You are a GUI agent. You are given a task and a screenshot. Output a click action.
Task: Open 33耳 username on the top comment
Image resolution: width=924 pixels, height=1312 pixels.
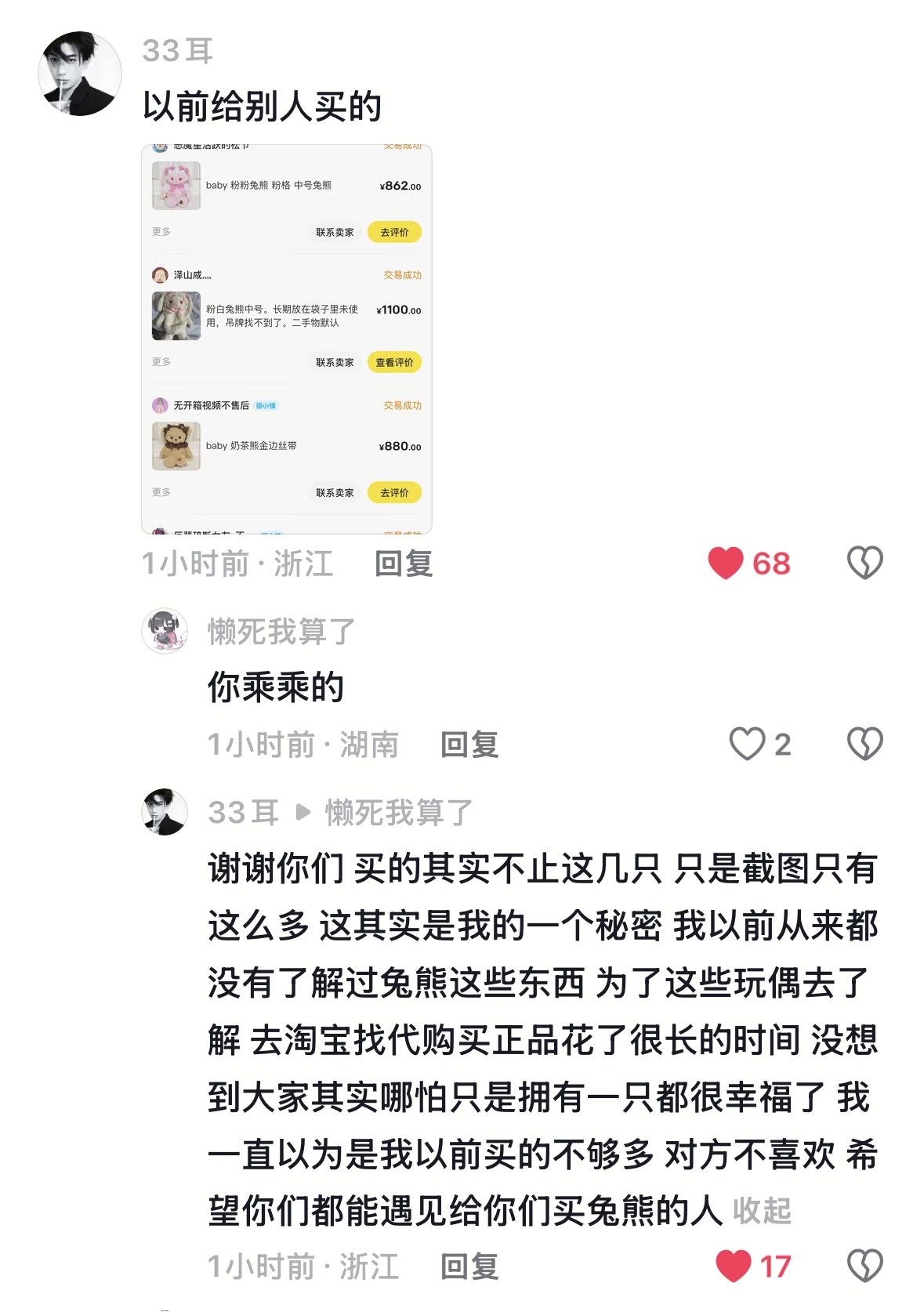coord(178,51)
